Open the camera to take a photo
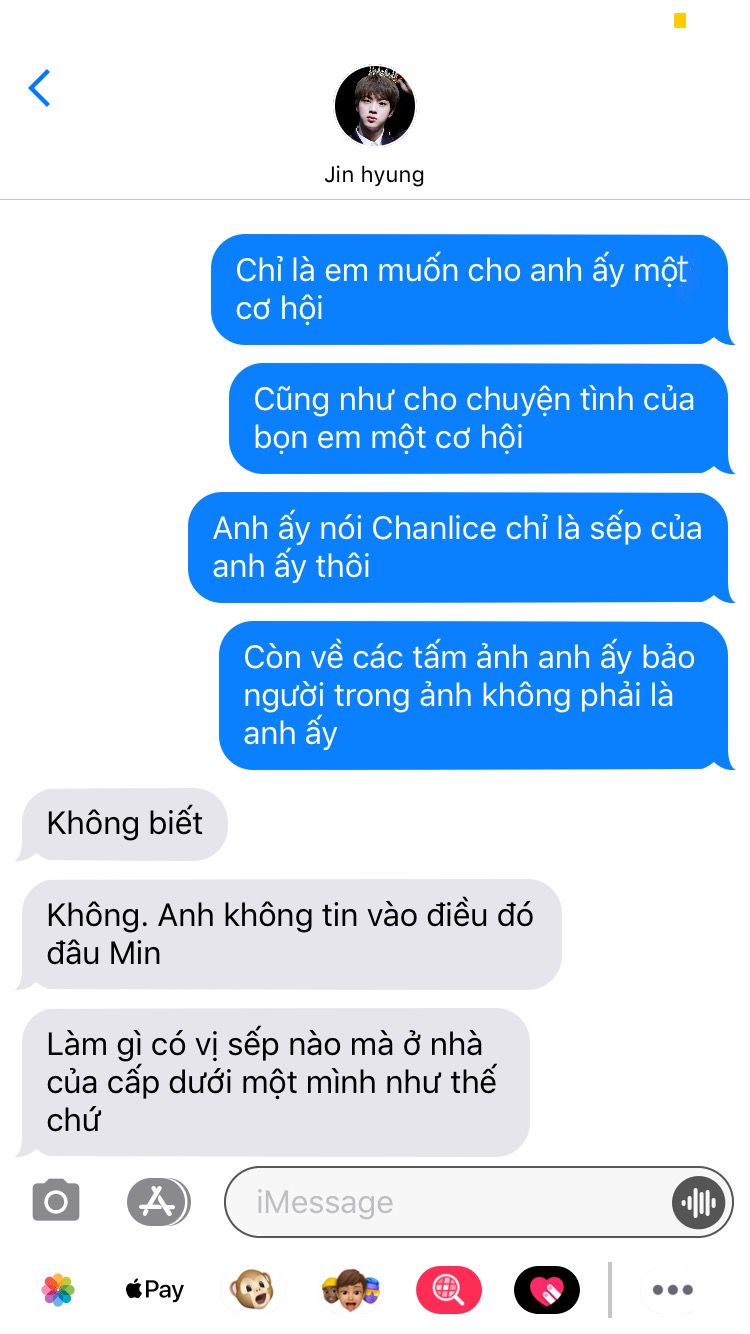This screenshot has width=750, height=1334. pos(56,1201)
